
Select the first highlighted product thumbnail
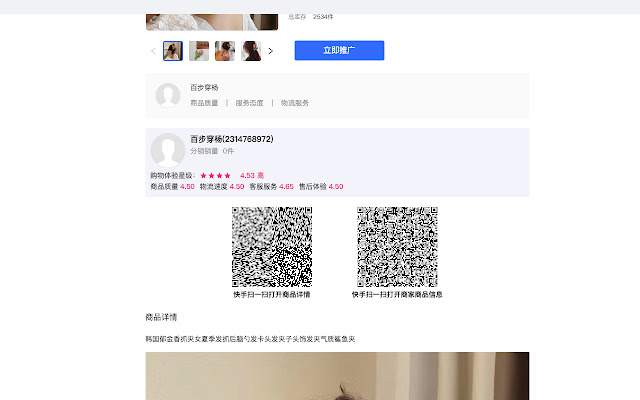tap(173, 51)
